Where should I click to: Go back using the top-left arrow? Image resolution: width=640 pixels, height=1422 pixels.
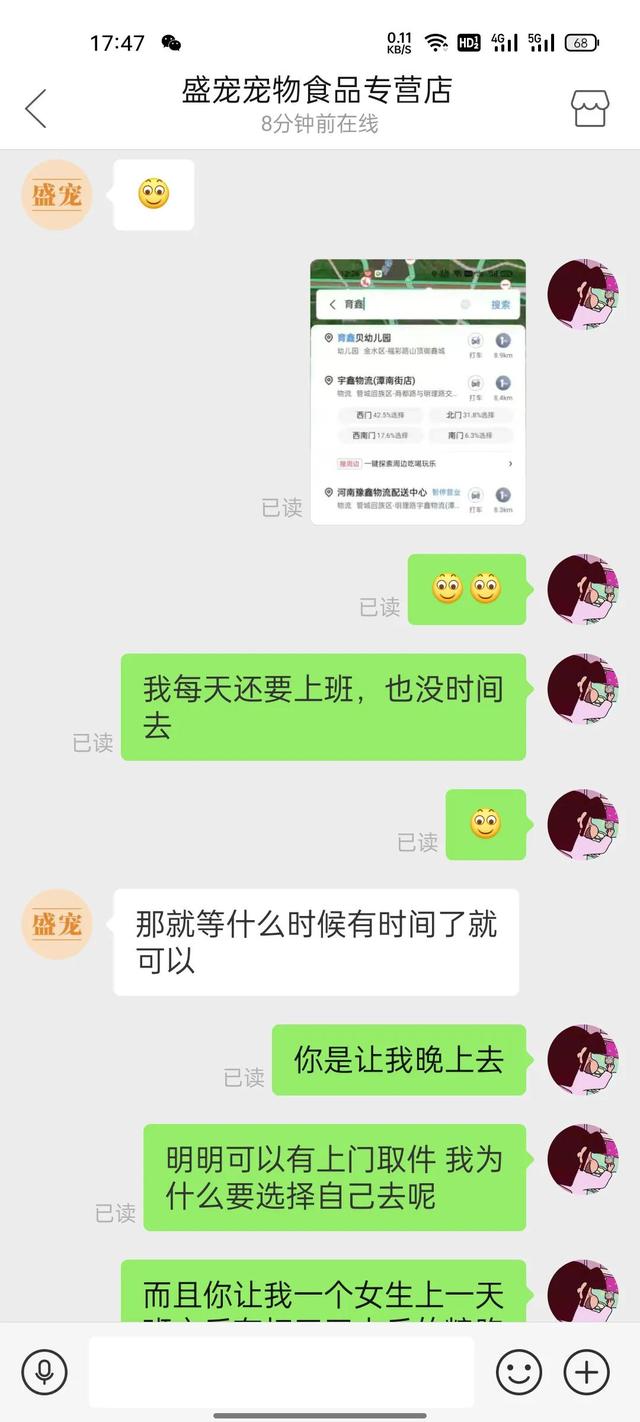click(x=36, y=108)
